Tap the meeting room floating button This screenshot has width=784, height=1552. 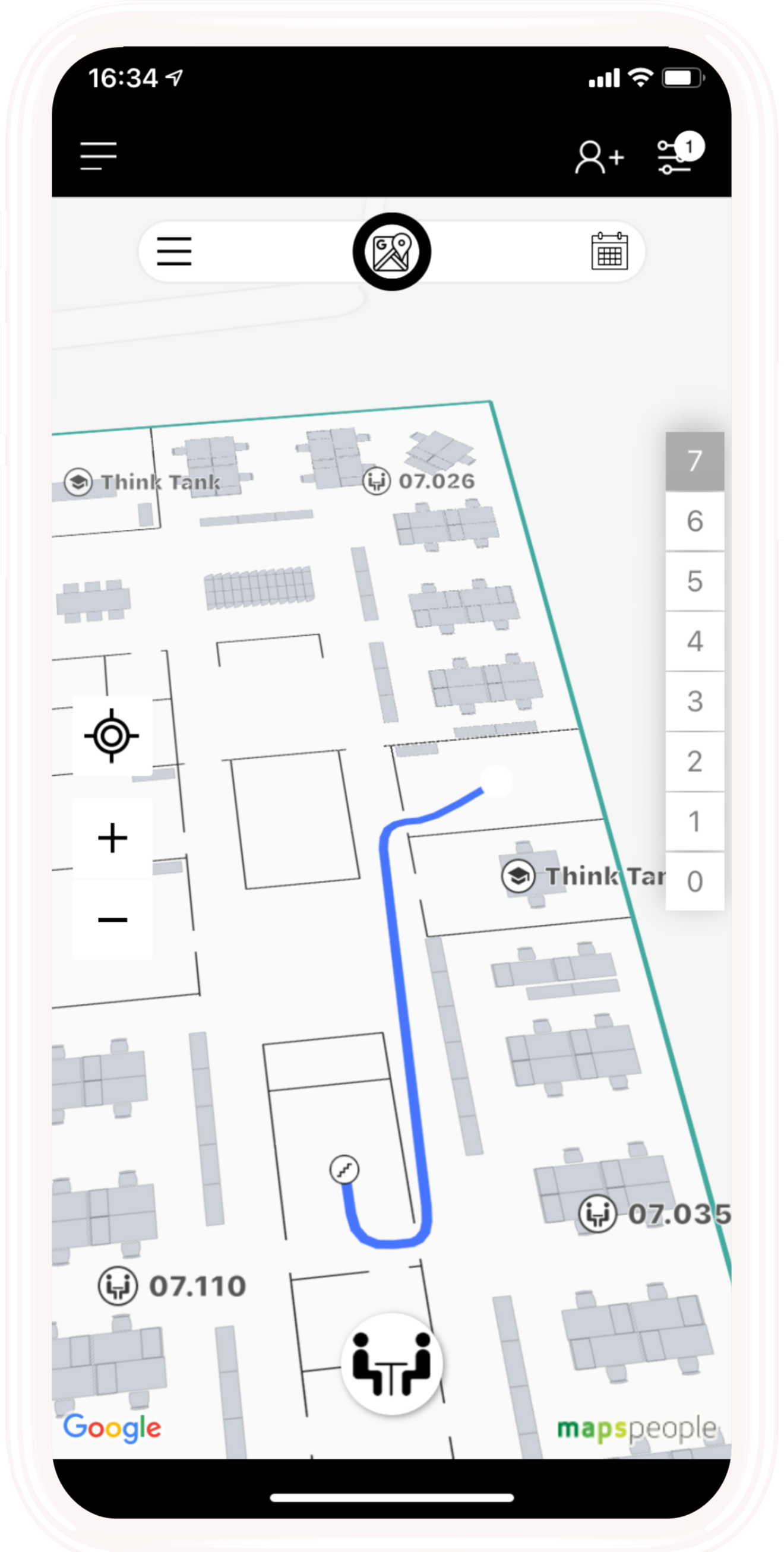pyautogui.click(x=391, y=1364)
